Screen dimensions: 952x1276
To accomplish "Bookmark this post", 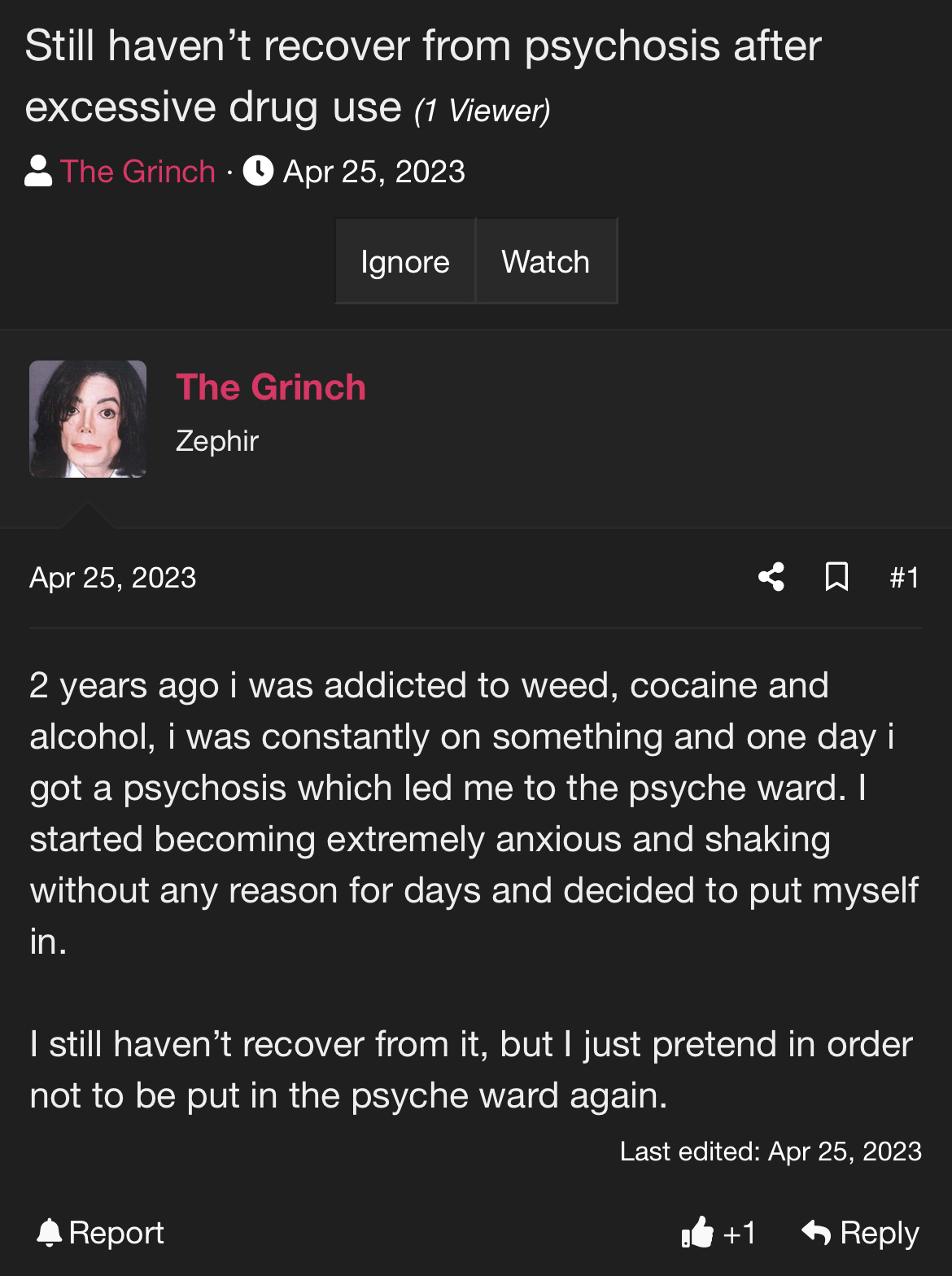I will click(836, 577).
